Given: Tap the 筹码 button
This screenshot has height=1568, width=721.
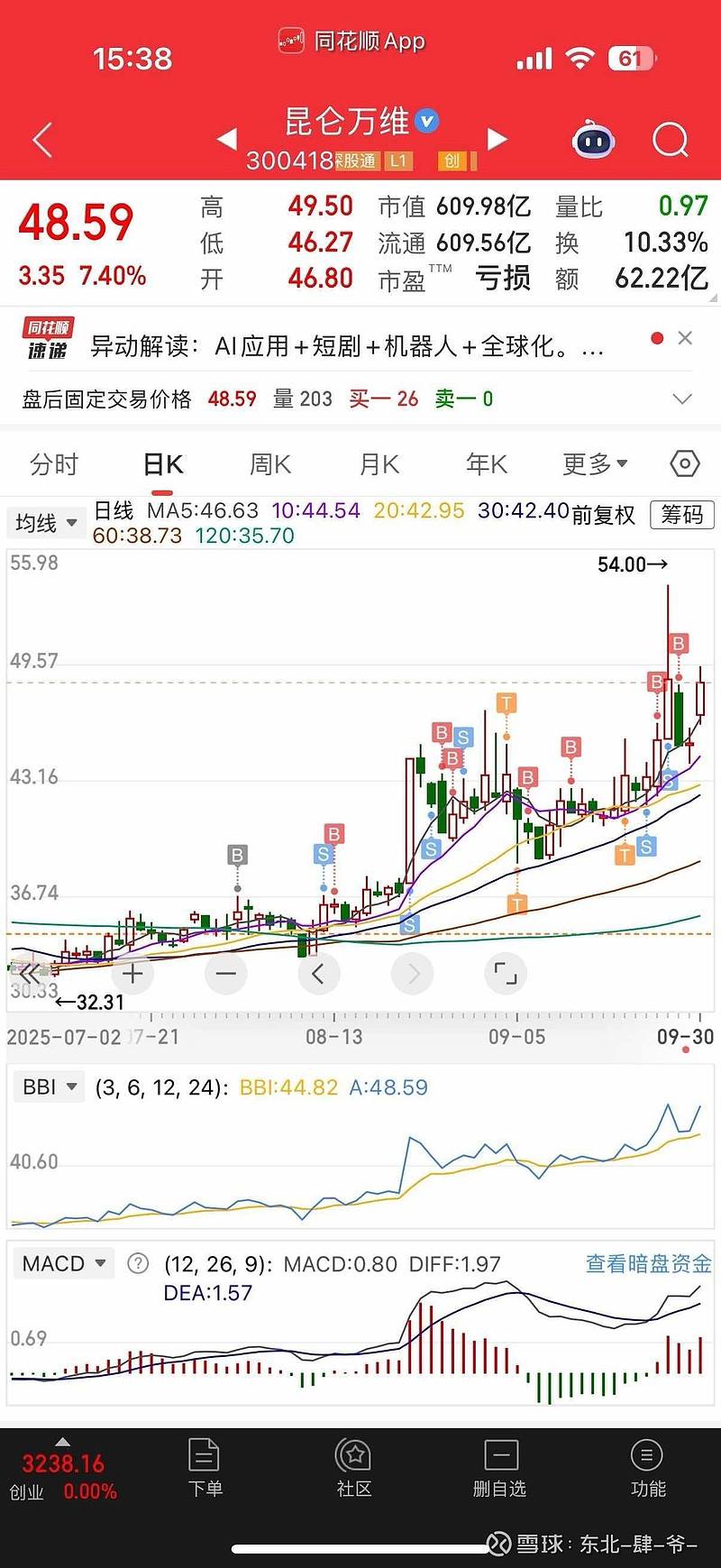Looking at the screenshot, I should (x=681, y=515).
